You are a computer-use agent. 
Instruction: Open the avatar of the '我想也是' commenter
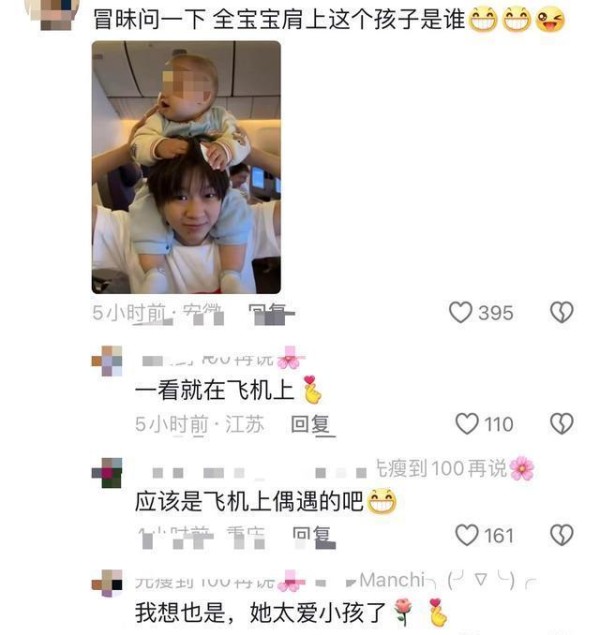pos(107,583)
